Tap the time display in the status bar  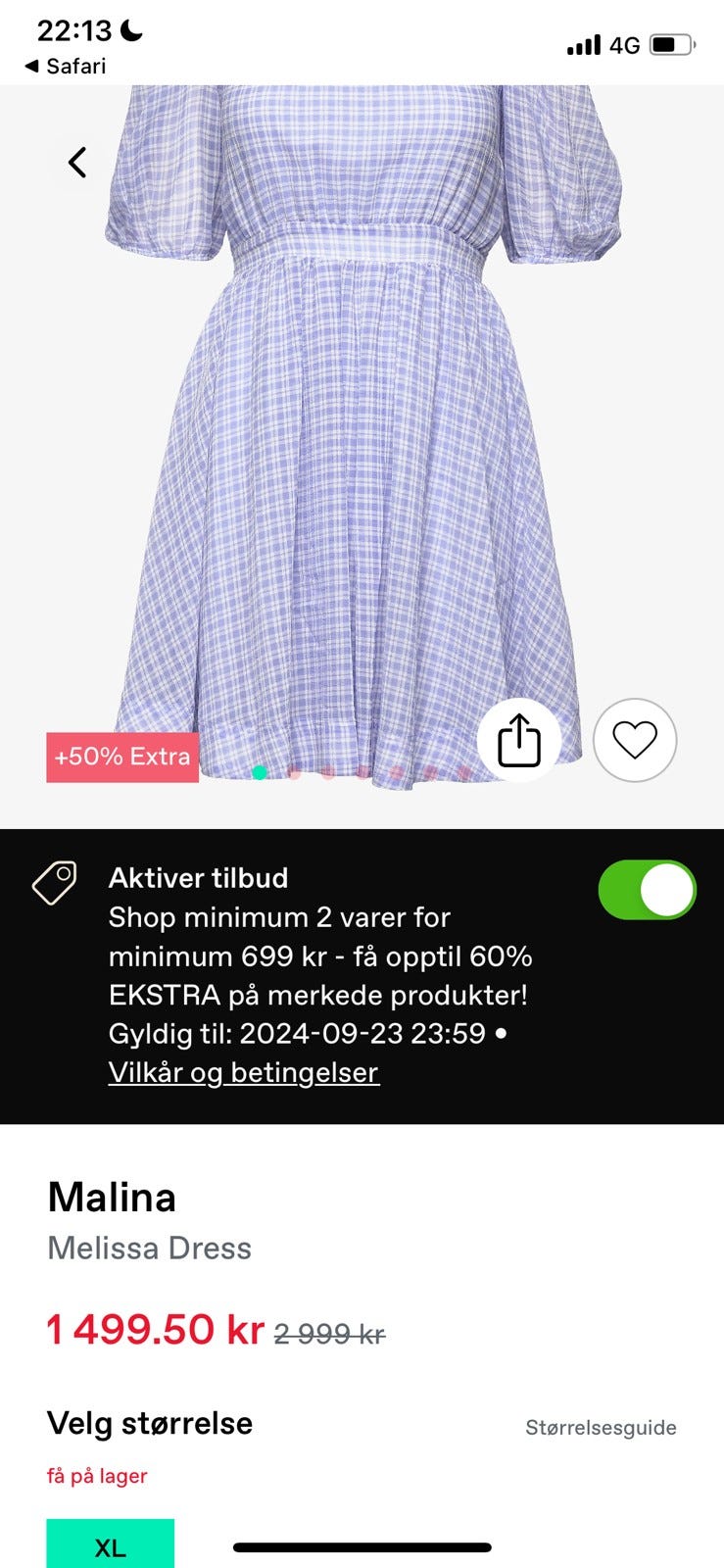coord(75,29)
